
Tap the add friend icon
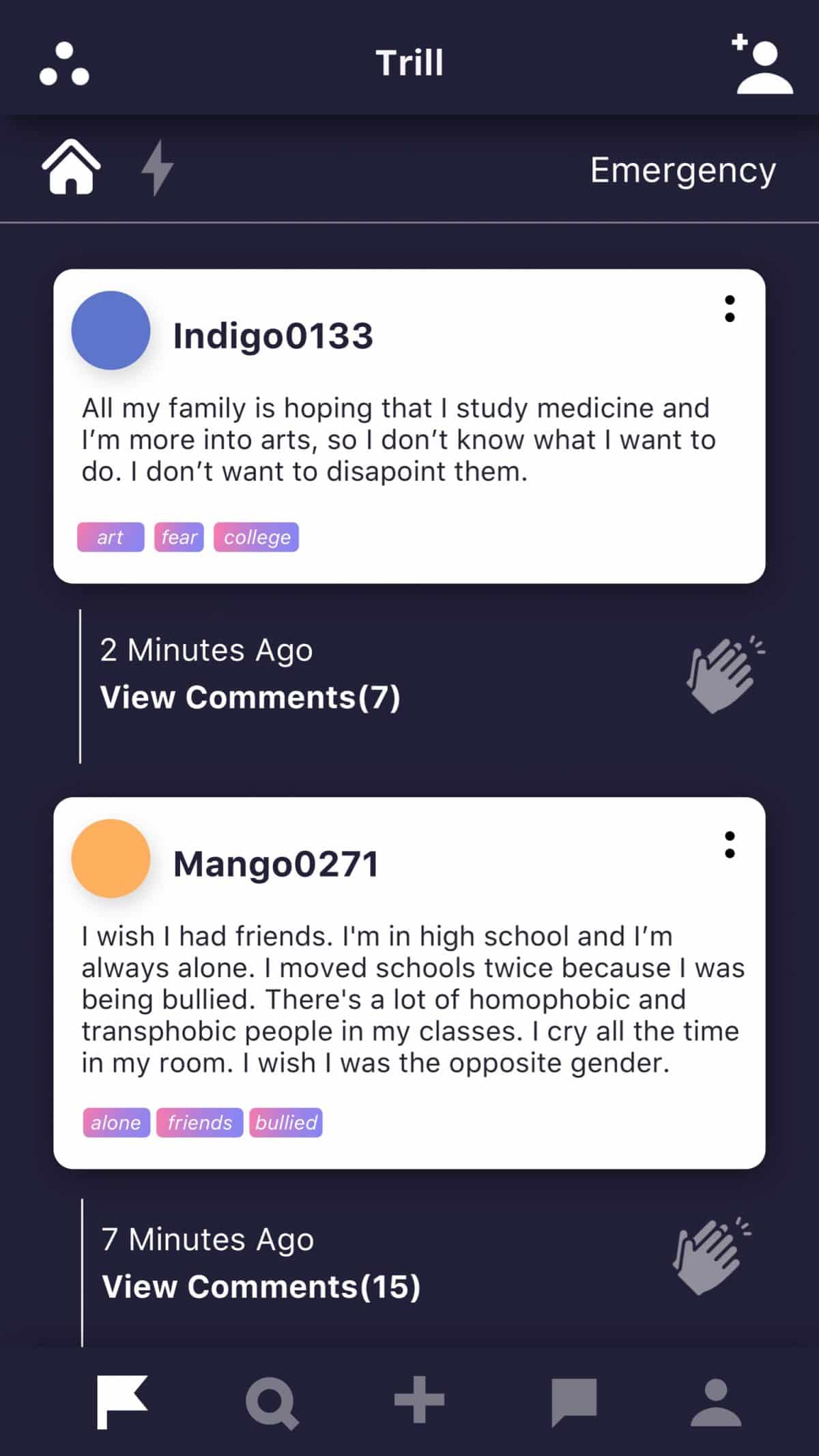[x=762, y=64]
